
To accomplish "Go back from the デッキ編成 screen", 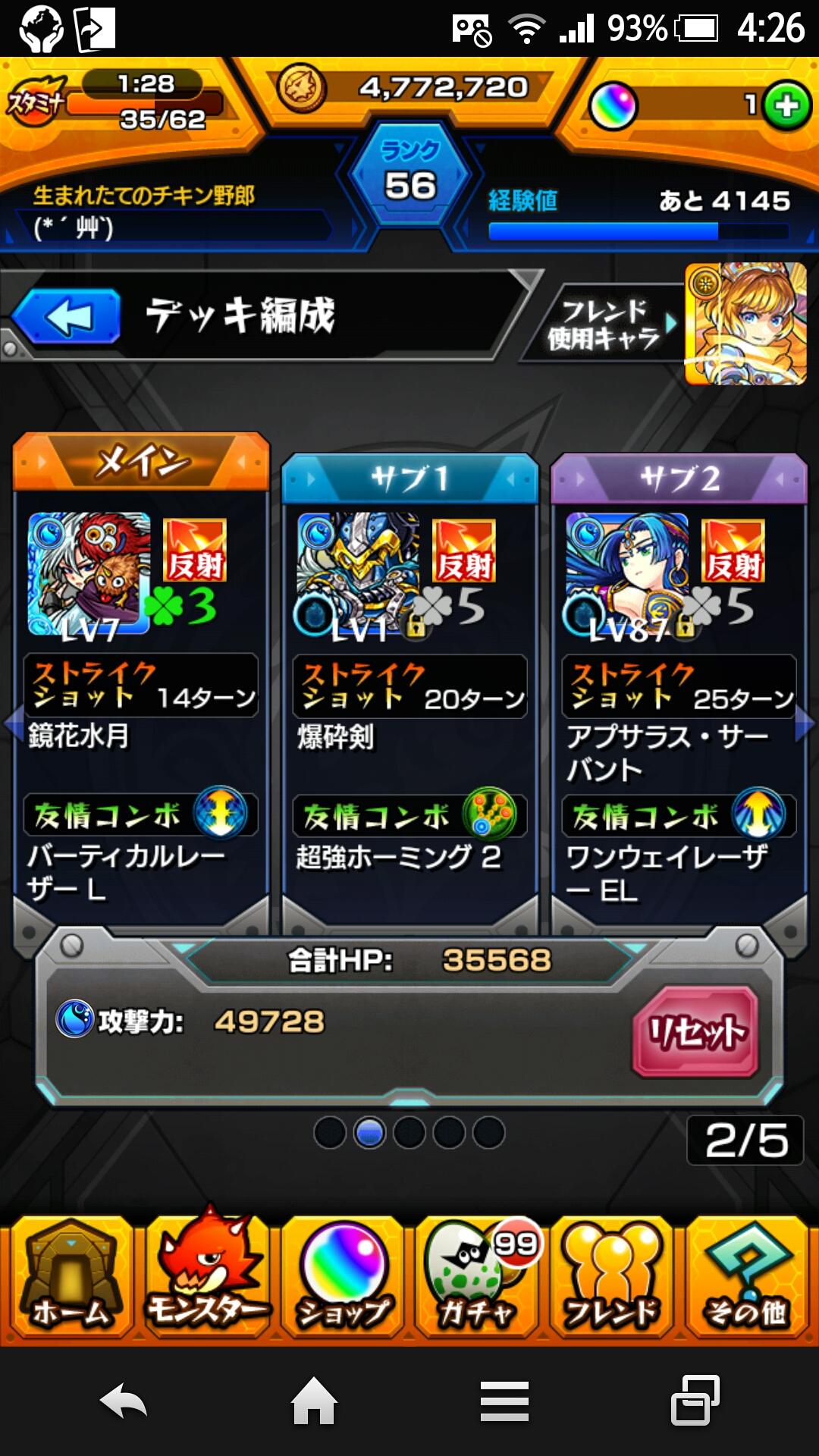I will 67,316.
